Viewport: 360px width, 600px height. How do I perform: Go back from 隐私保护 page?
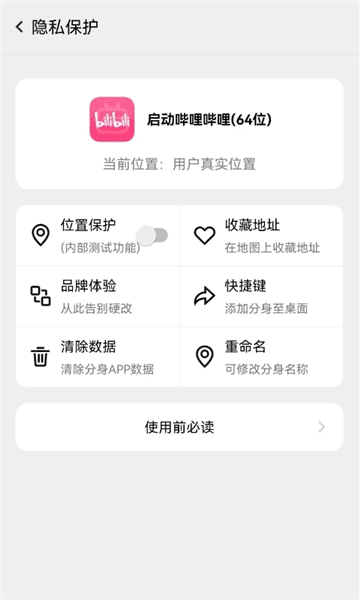coord(20,27)
